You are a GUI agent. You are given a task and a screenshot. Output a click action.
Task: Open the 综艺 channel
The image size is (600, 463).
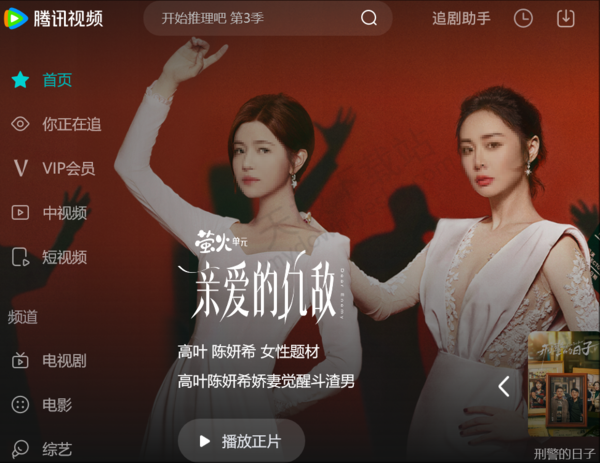coord(57,448)
